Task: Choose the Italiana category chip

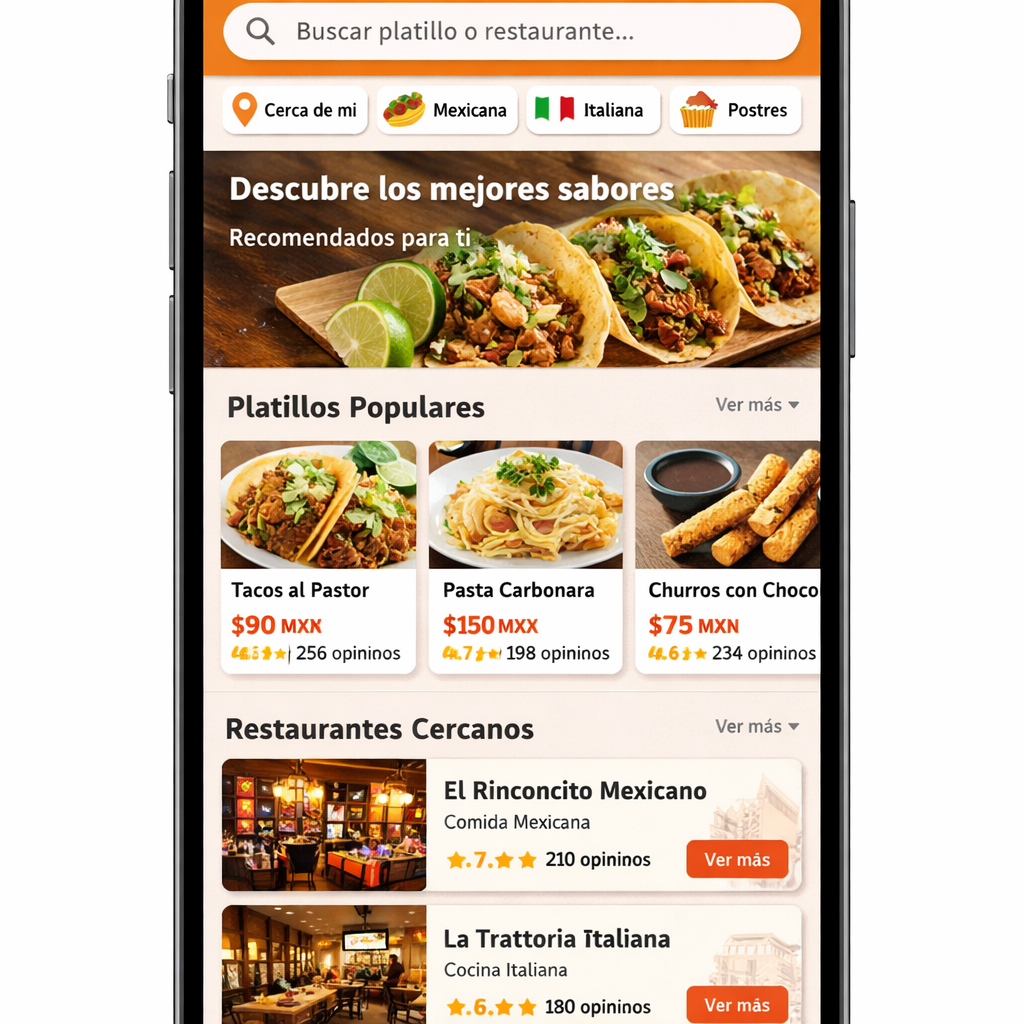Action: coord(593,110)
